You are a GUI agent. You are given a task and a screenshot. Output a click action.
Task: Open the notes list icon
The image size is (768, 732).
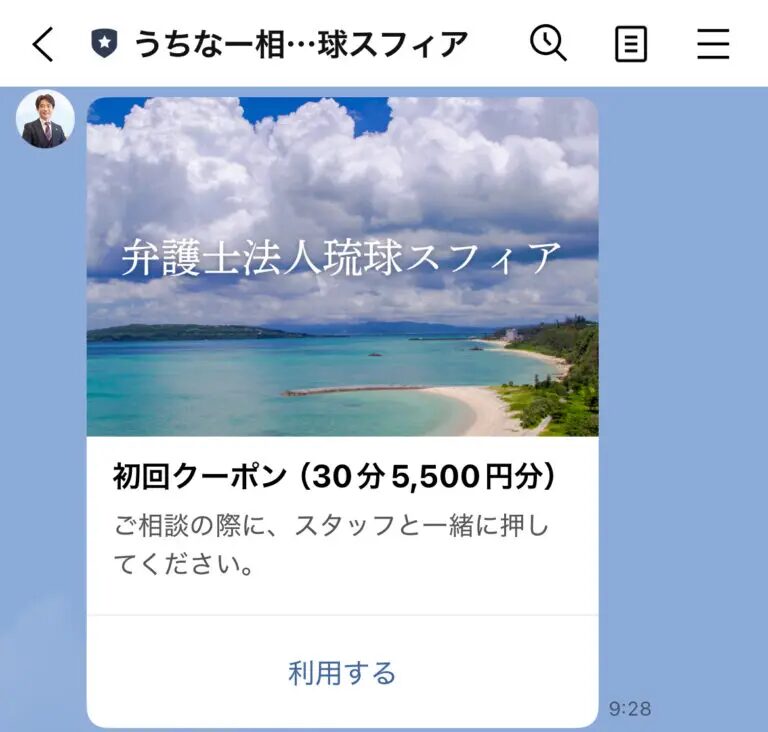click(630, 44)
